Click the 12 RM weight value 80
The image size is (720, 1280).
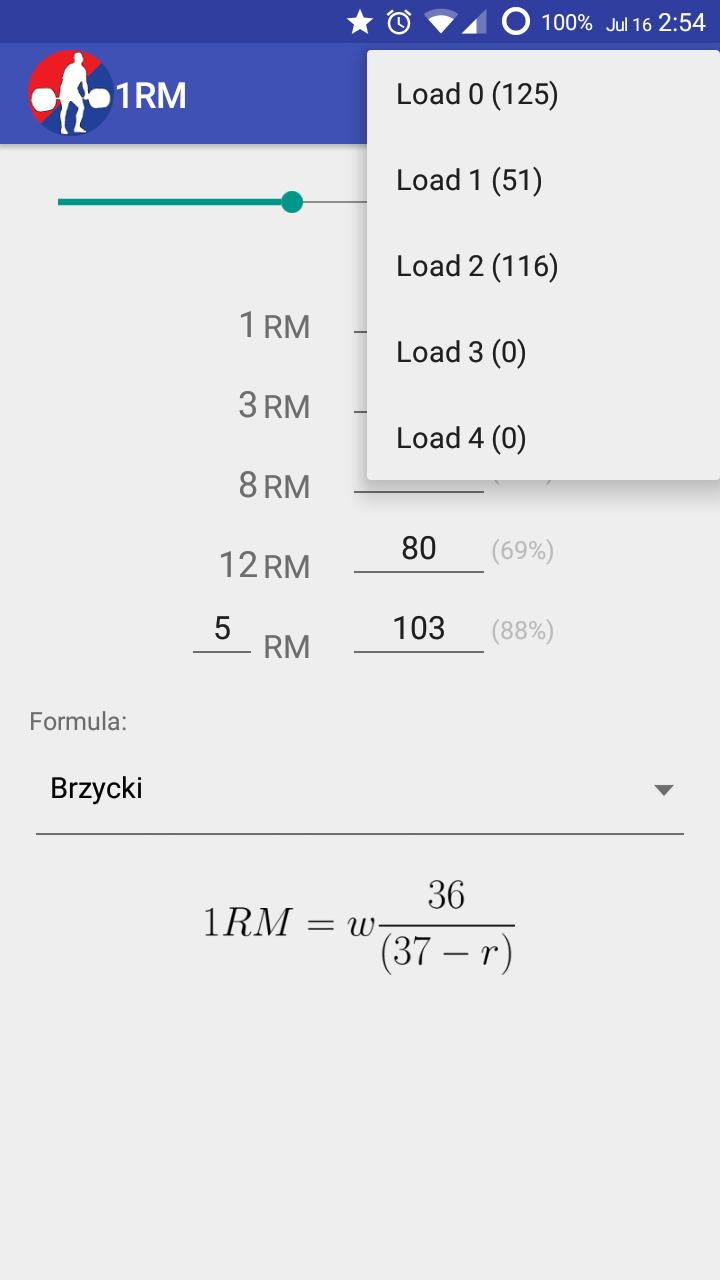point(419,549)
